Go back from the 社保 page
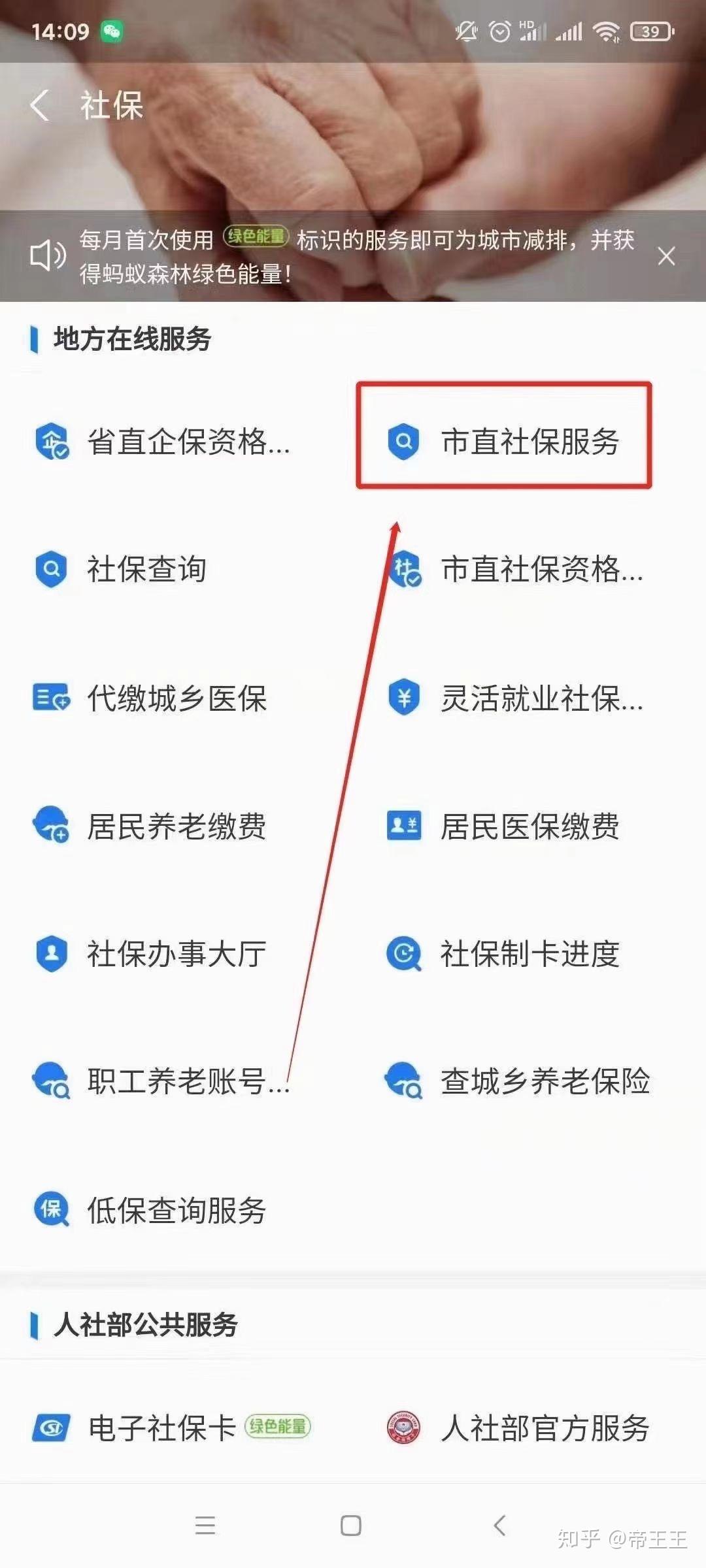Image resolution: width=706 pixels, height=1568 pixels. tap(41, 106)
